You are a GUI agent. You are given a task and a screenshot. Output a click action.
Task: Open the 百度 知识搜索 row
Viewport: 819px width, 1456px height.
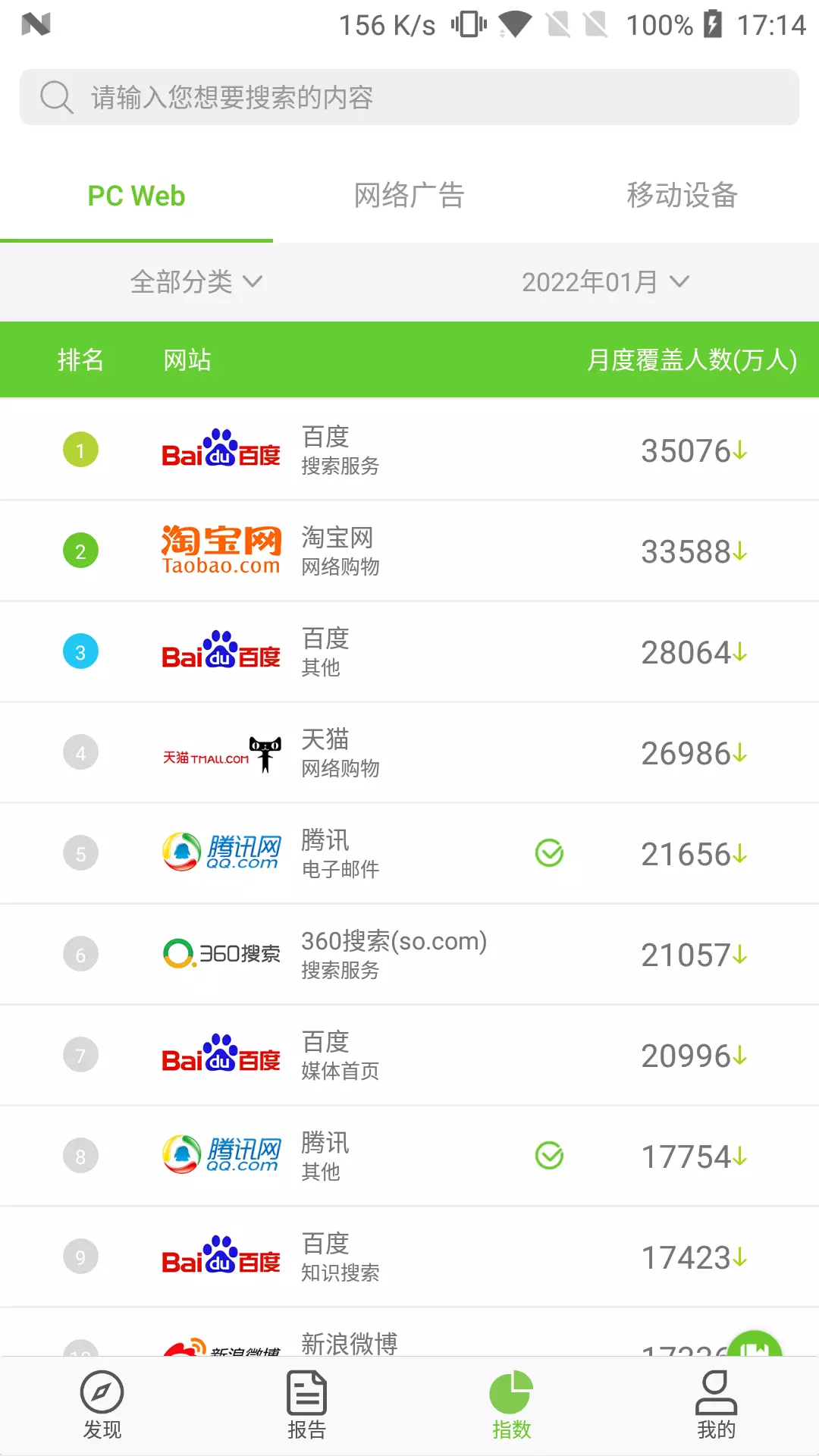(409, 1257)
